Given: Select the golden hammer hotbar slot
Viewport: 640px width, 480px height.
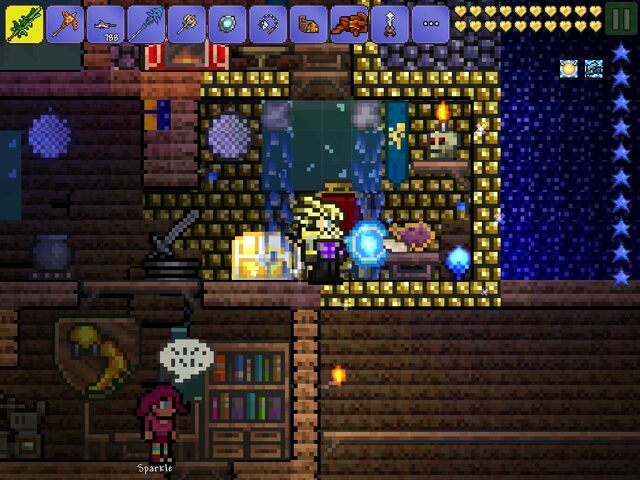Looking at the screenshot, I should point(186,23).
